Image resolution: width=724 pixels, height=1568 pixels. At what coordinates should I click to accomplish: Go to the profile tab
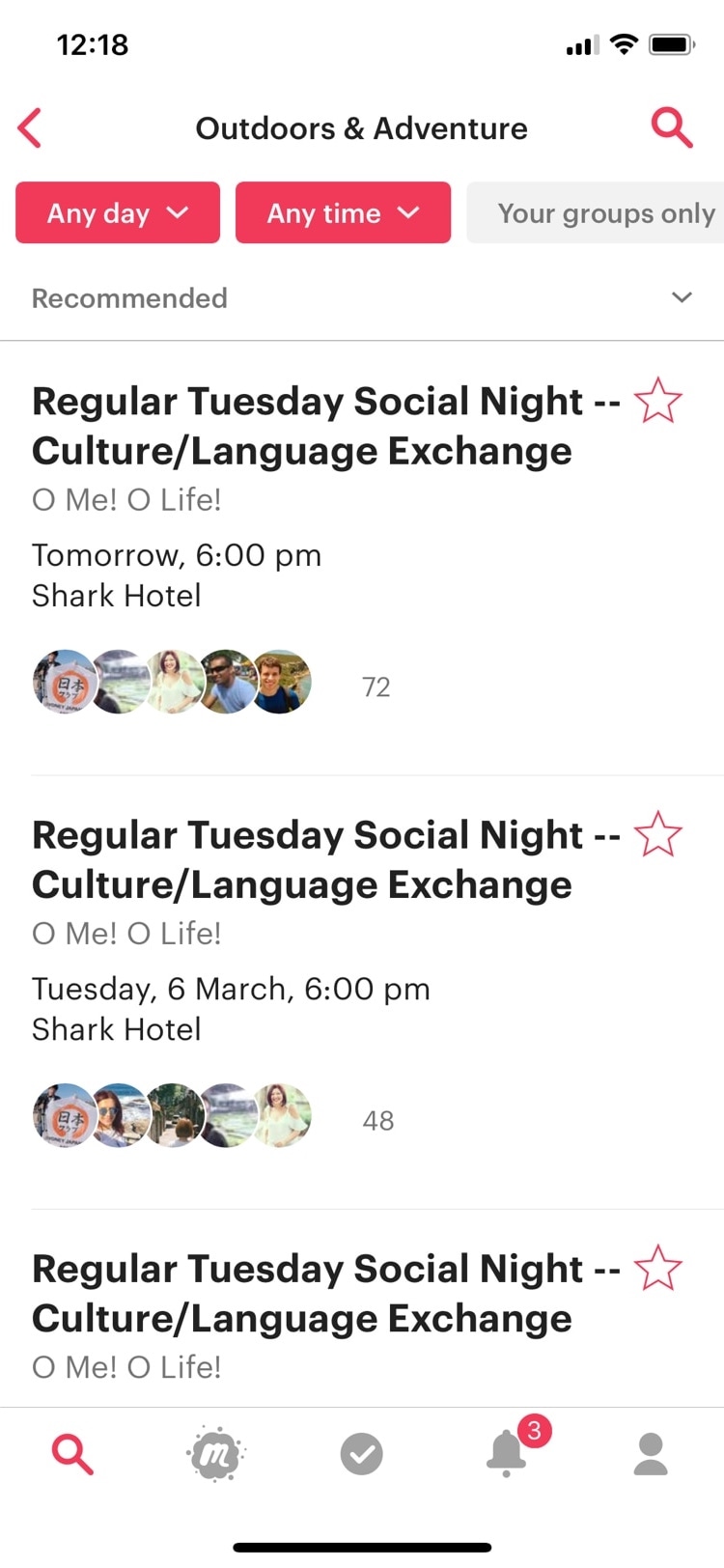tap(651, 1454)
